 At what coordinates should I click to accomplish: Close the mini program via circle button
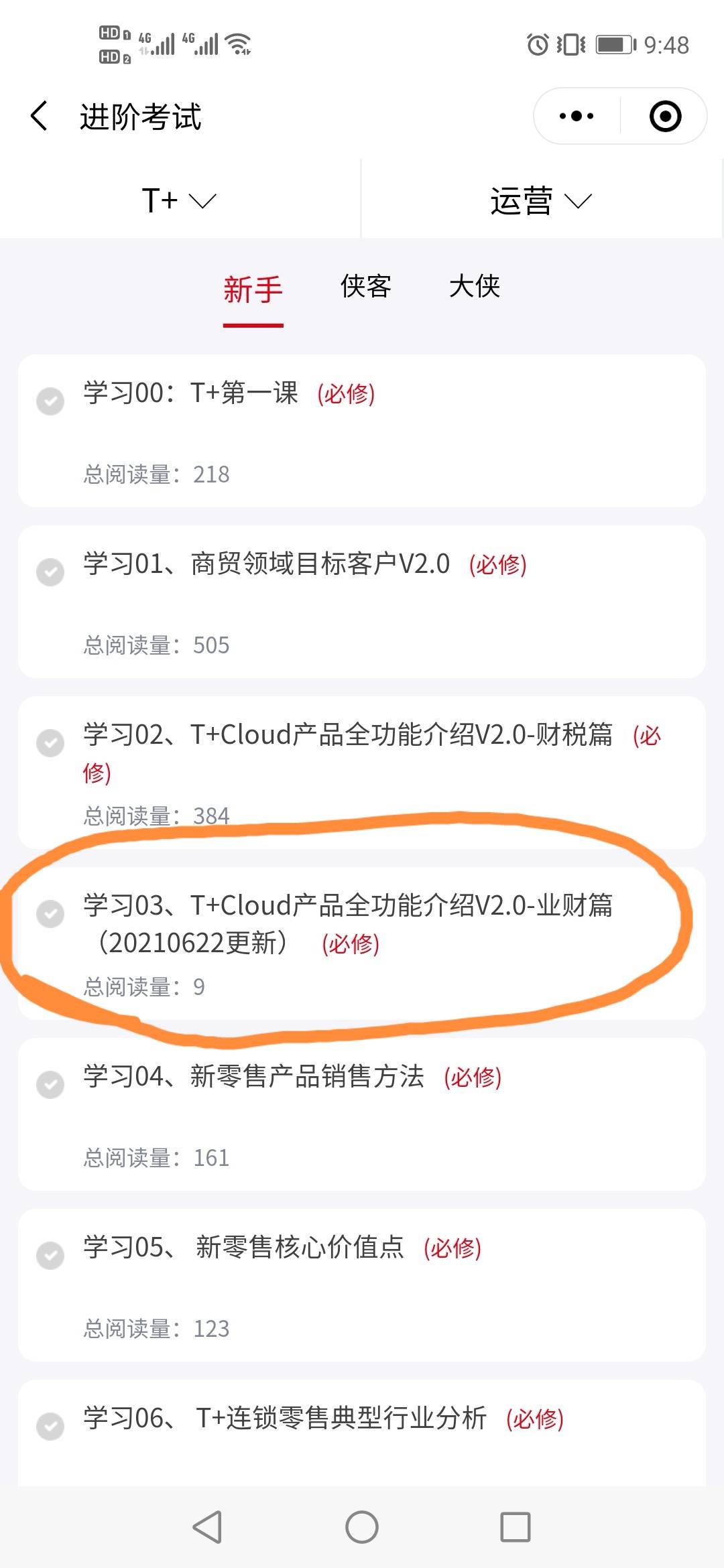(665, 116)
